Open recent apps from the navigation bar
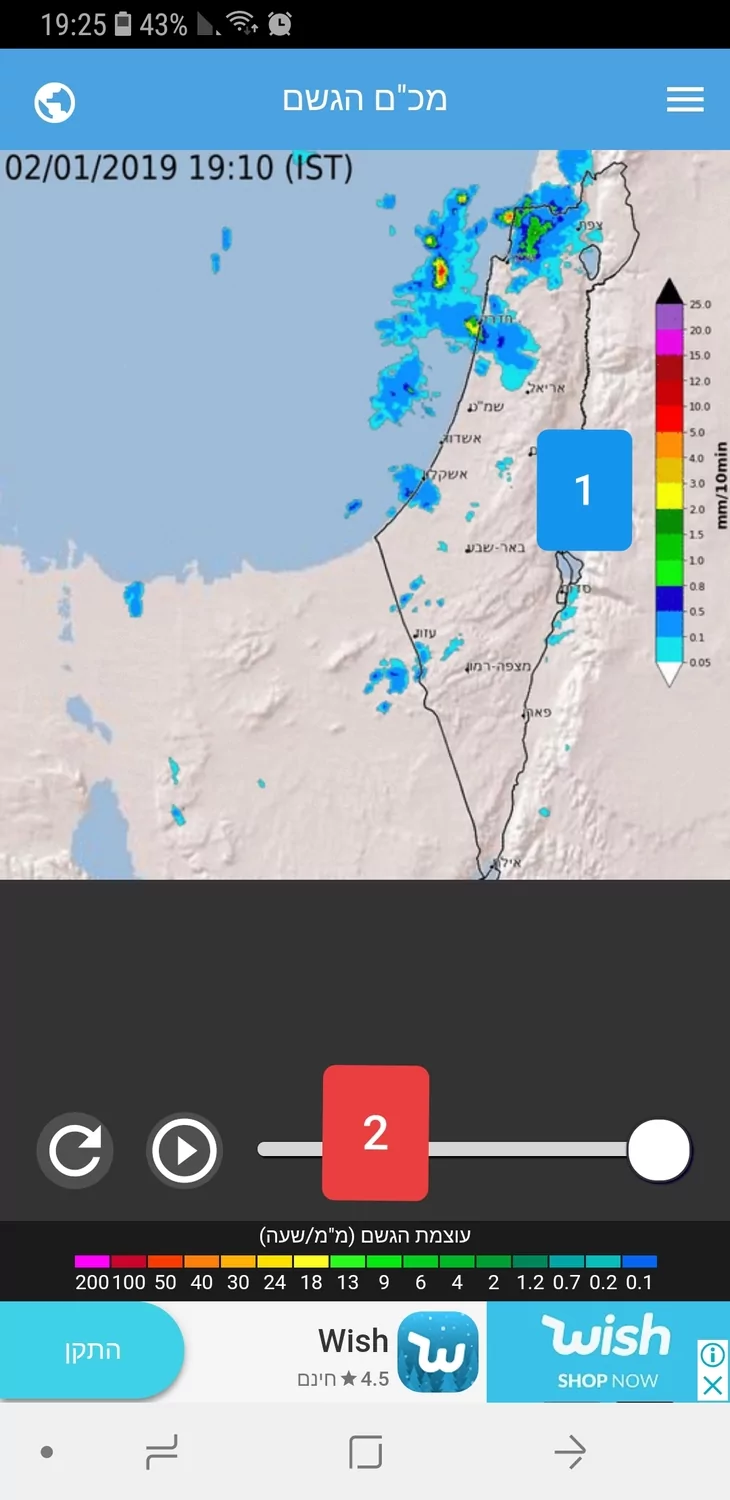730x1500 pixels. (x=162, y=1452)
